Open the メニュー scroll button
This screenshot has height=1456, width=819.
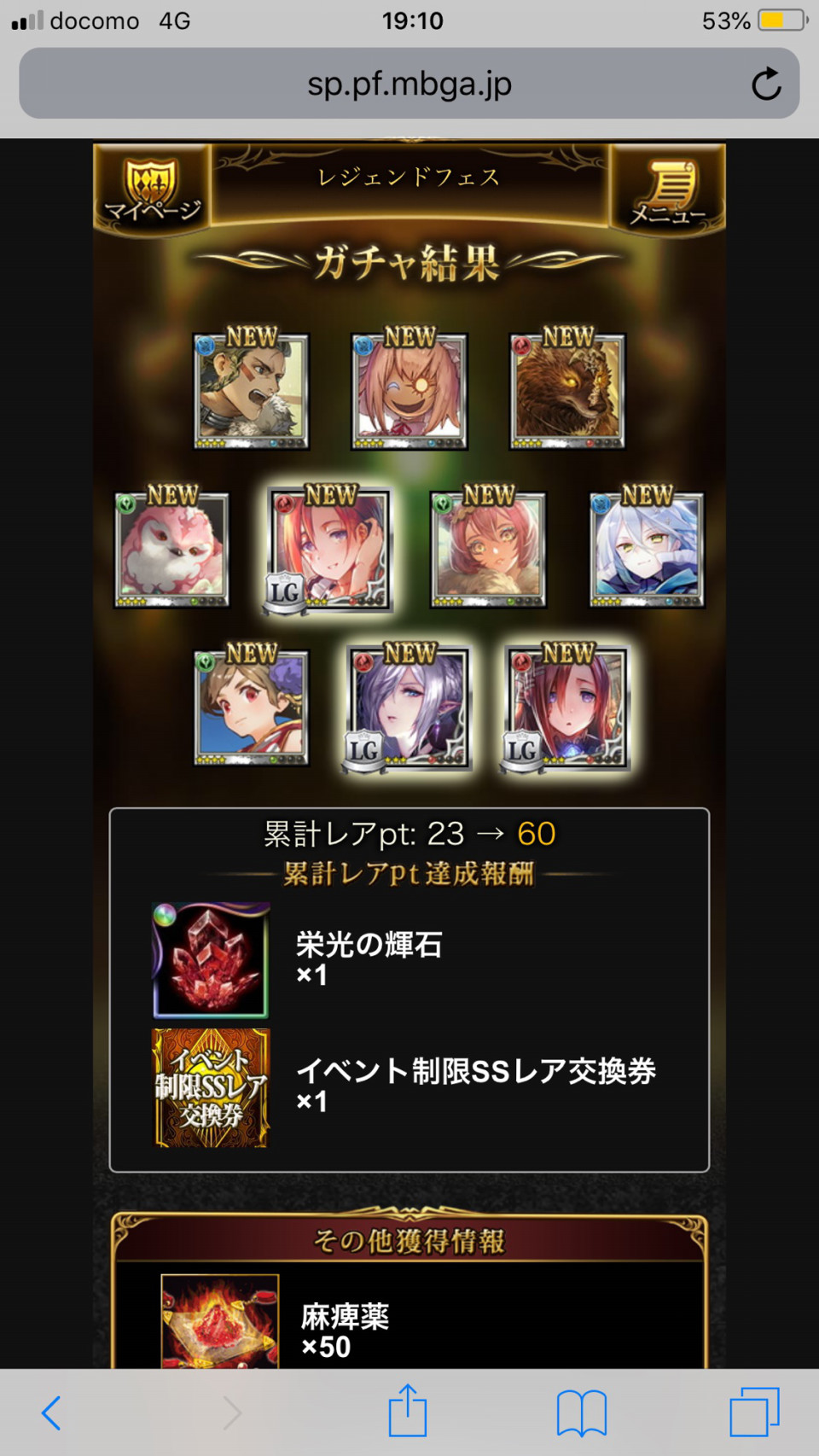tap(667, 189)
